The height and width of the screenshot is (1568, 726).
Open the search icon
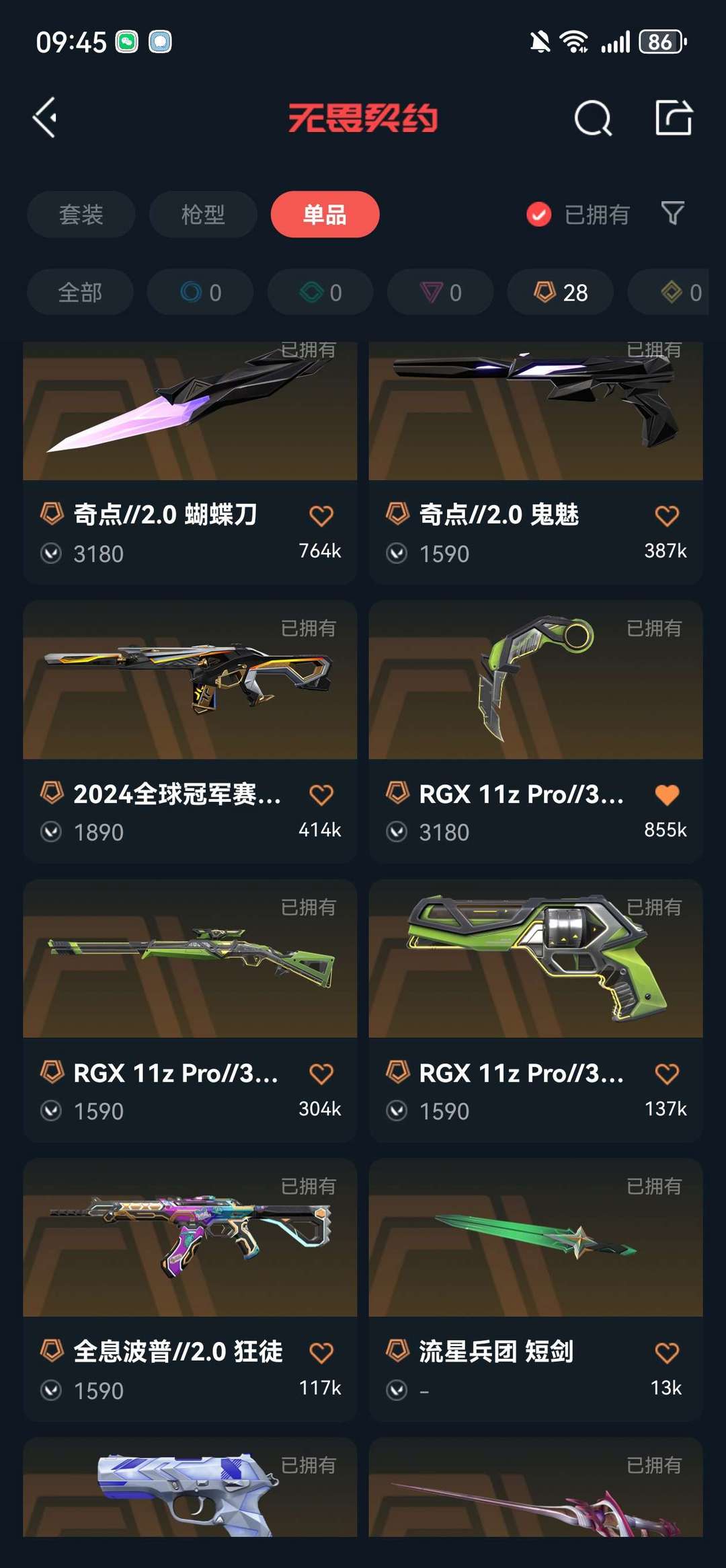(x=593, y=118)
